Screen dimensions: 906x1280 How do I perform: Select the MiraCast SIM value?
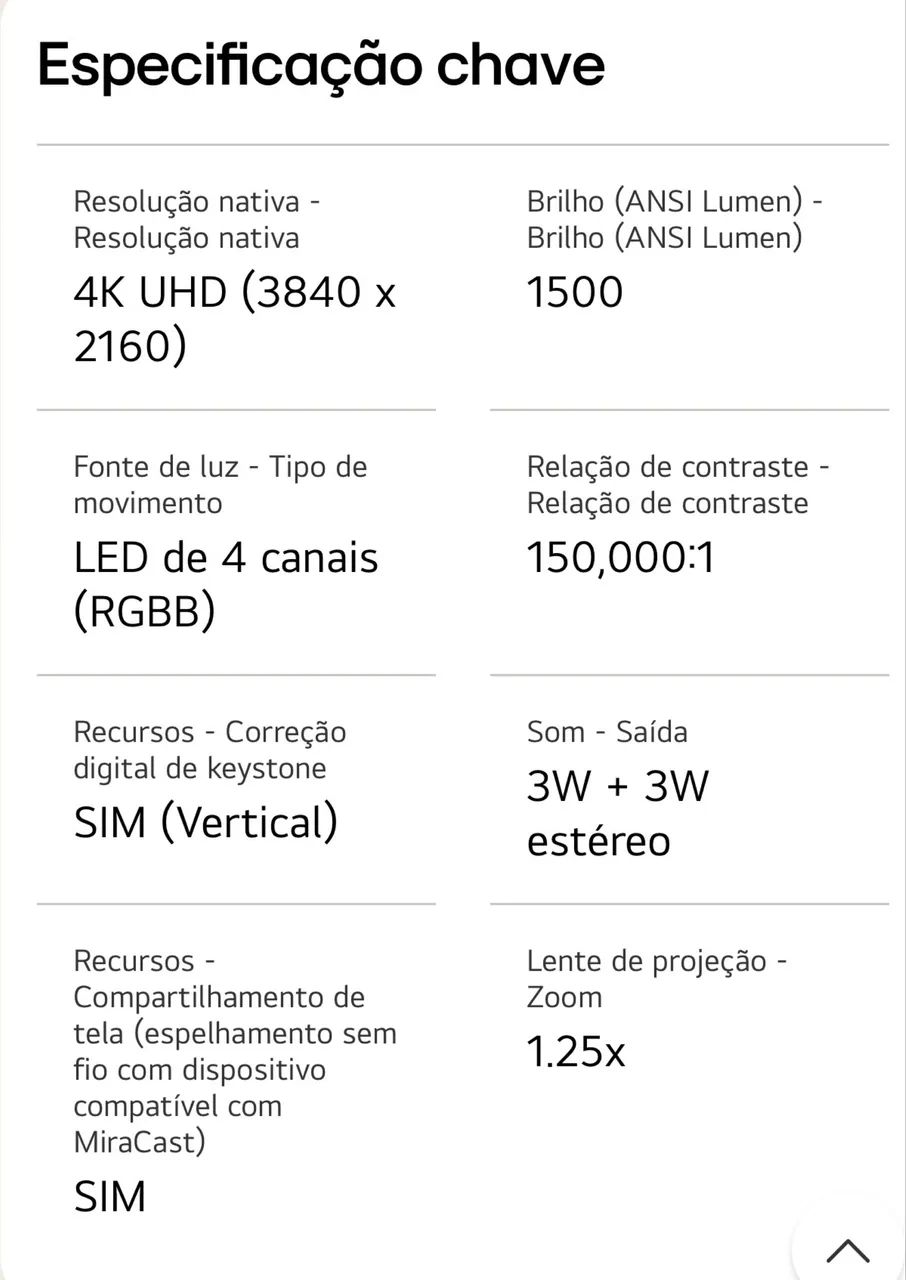109,1196
